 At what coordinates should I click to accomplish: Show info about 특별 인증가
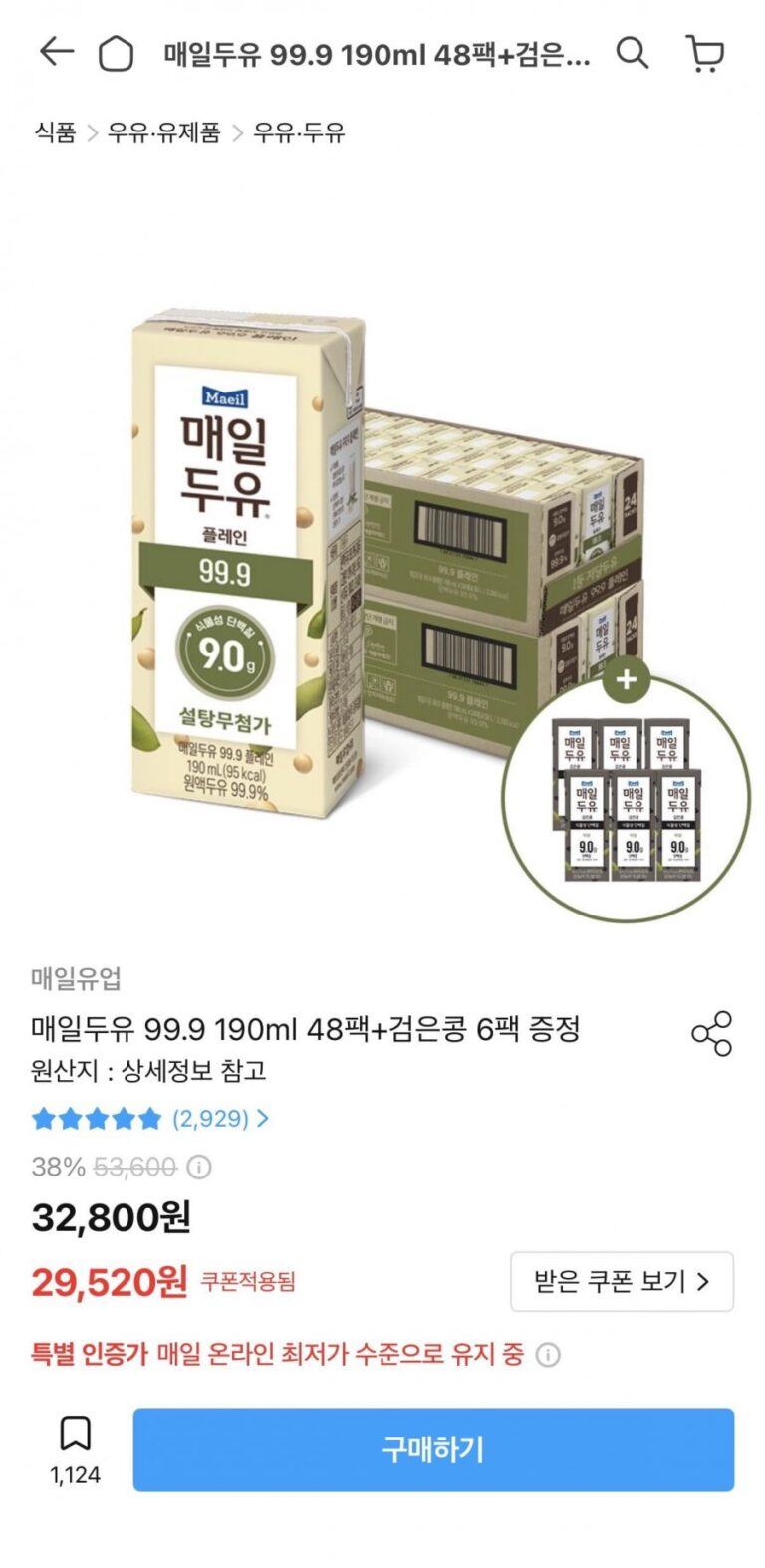click(548, 1355)
